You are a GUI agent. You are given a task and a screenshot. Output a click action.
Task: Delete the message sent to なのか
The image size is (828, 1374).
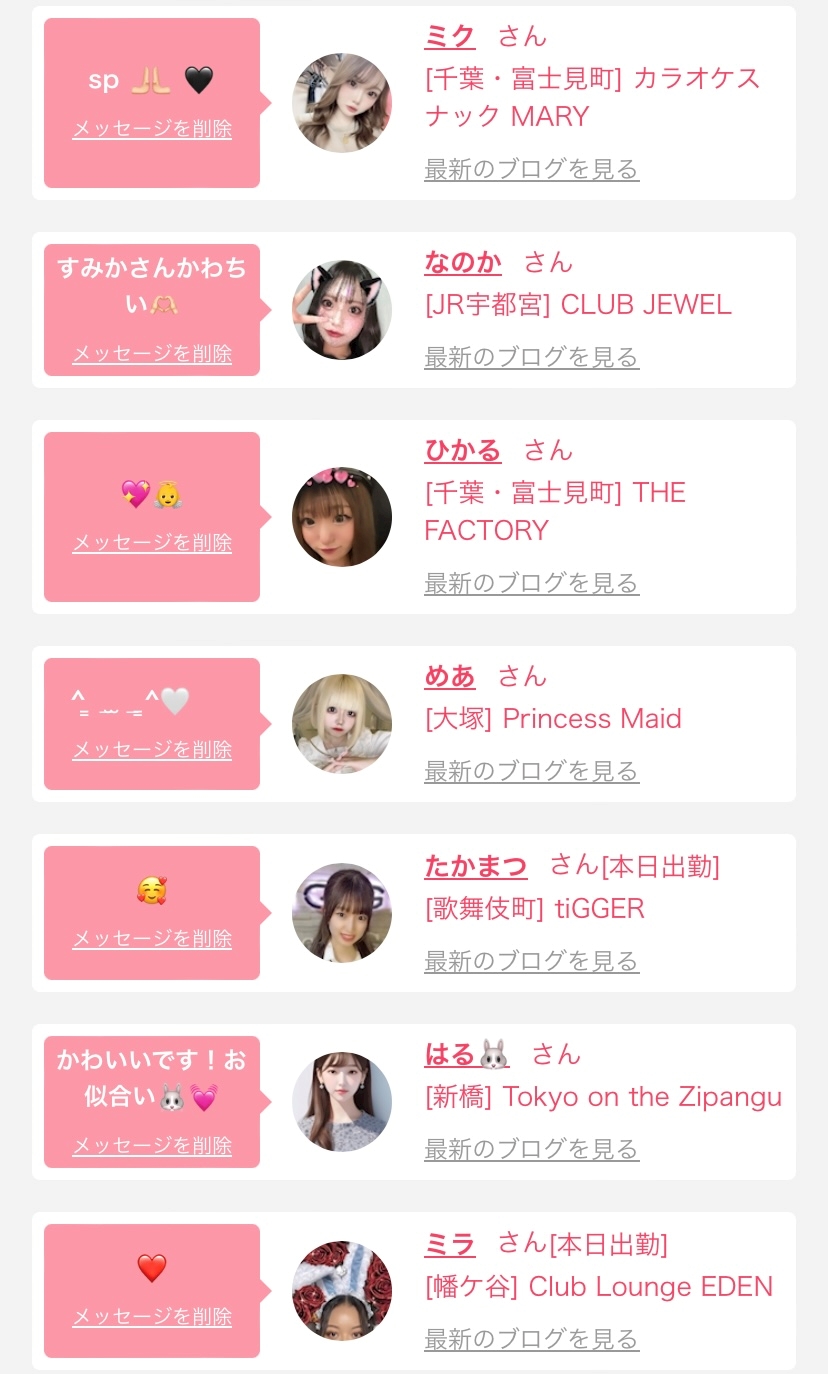click(152, 354)
